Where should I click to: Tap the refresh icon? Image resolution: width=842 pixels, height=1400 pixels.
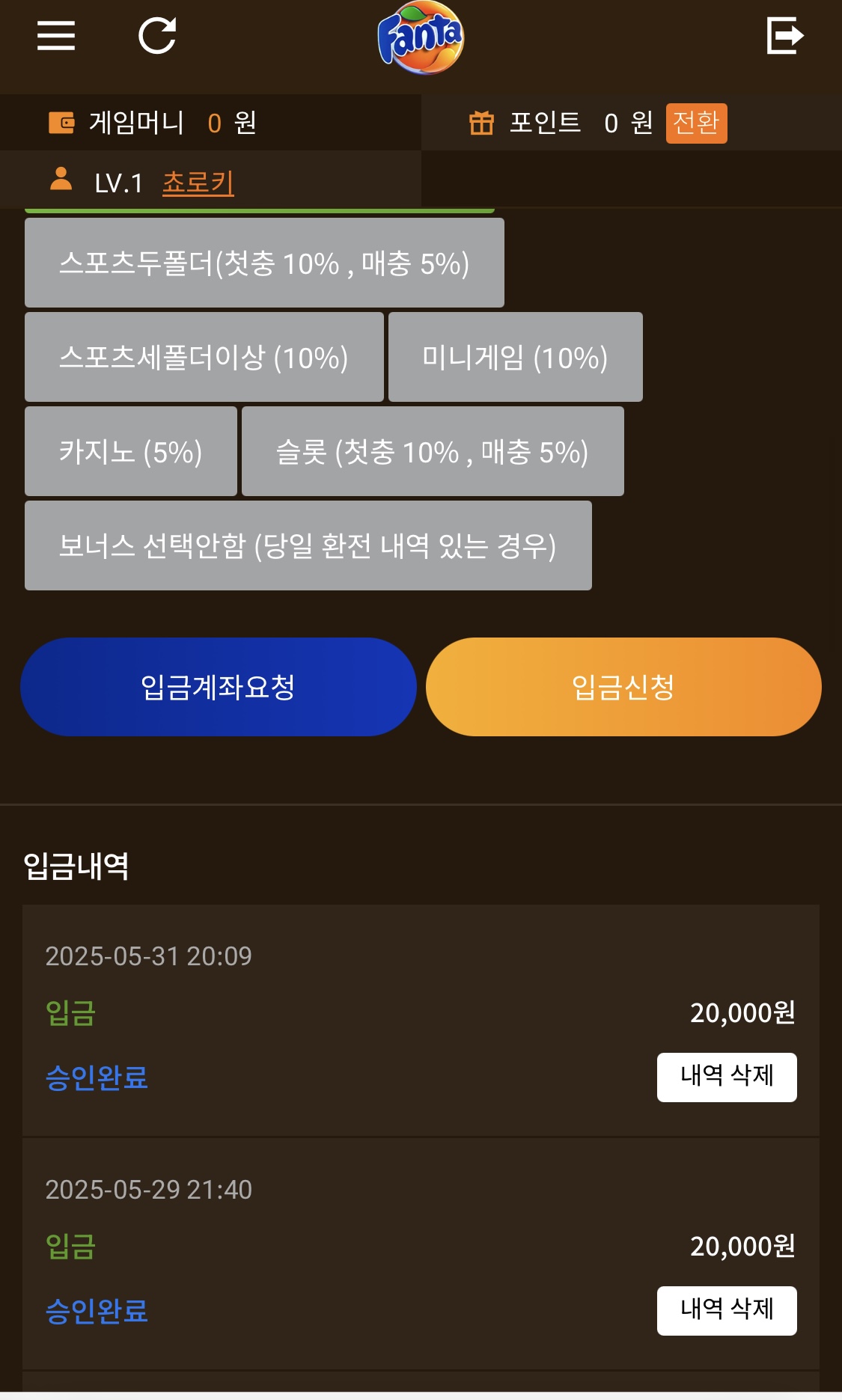157,35
